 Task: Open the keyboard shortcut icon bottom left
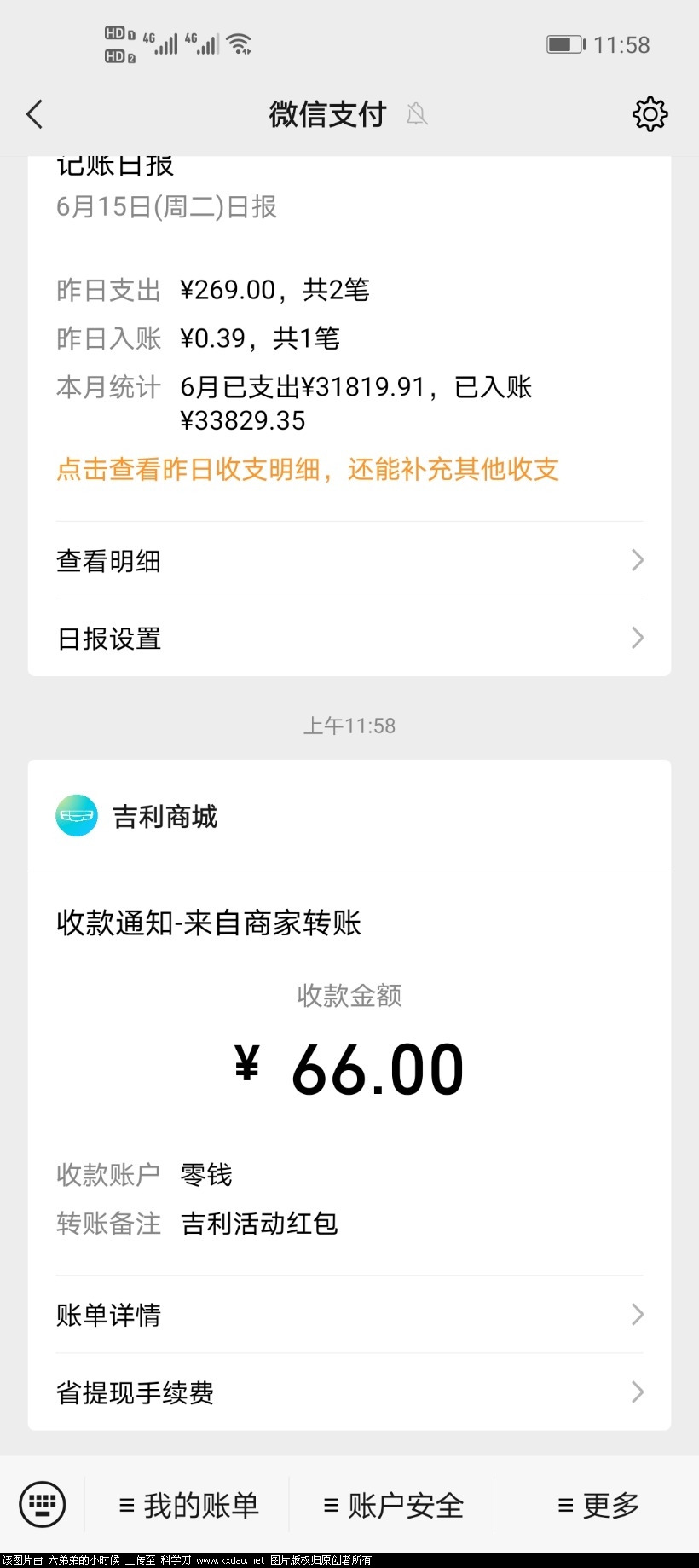click(41, 1504)
